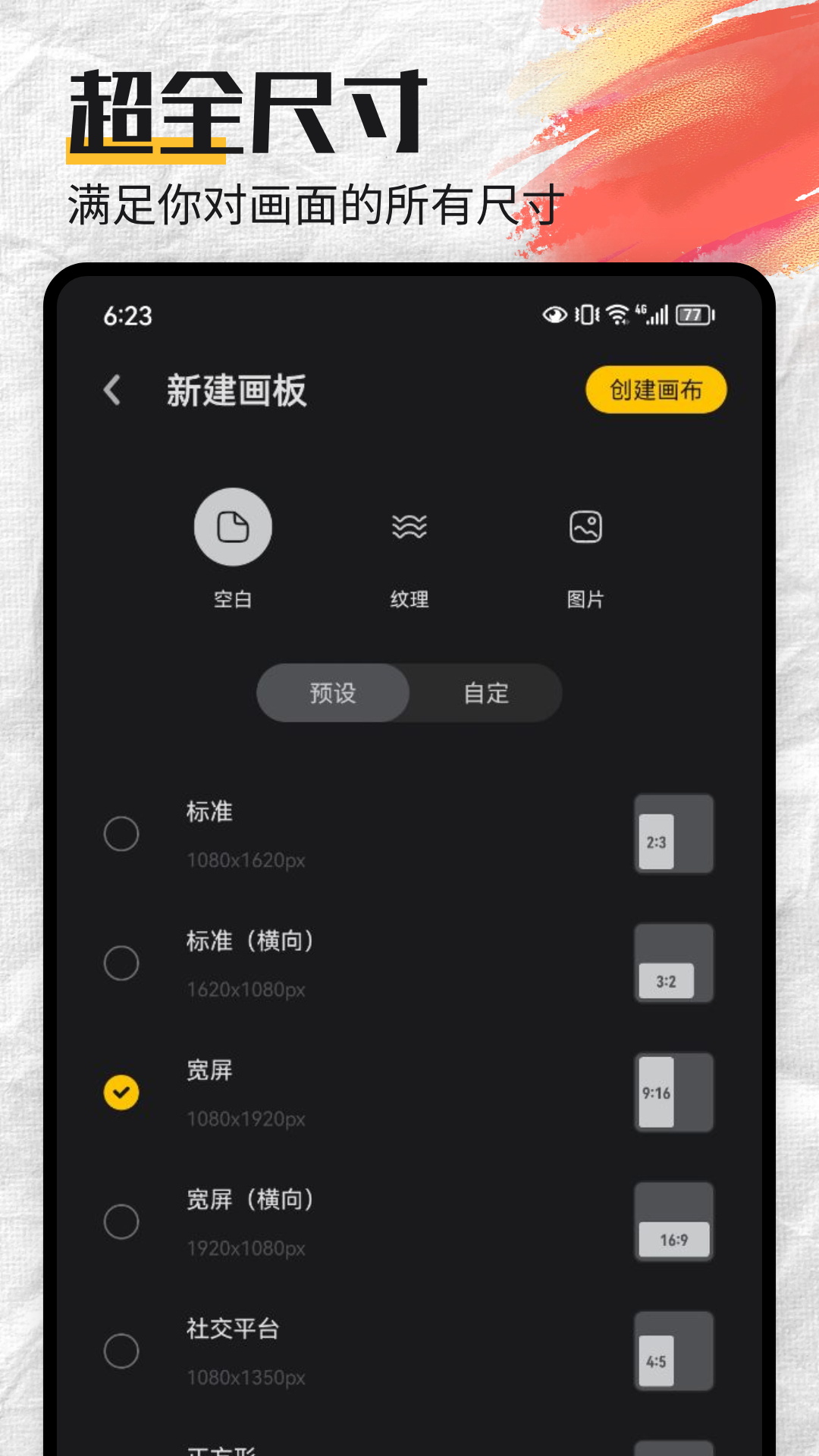Switch to the 预设 preset tab
The height and width of the screenshot is (1456, 819).
point(331,692)
